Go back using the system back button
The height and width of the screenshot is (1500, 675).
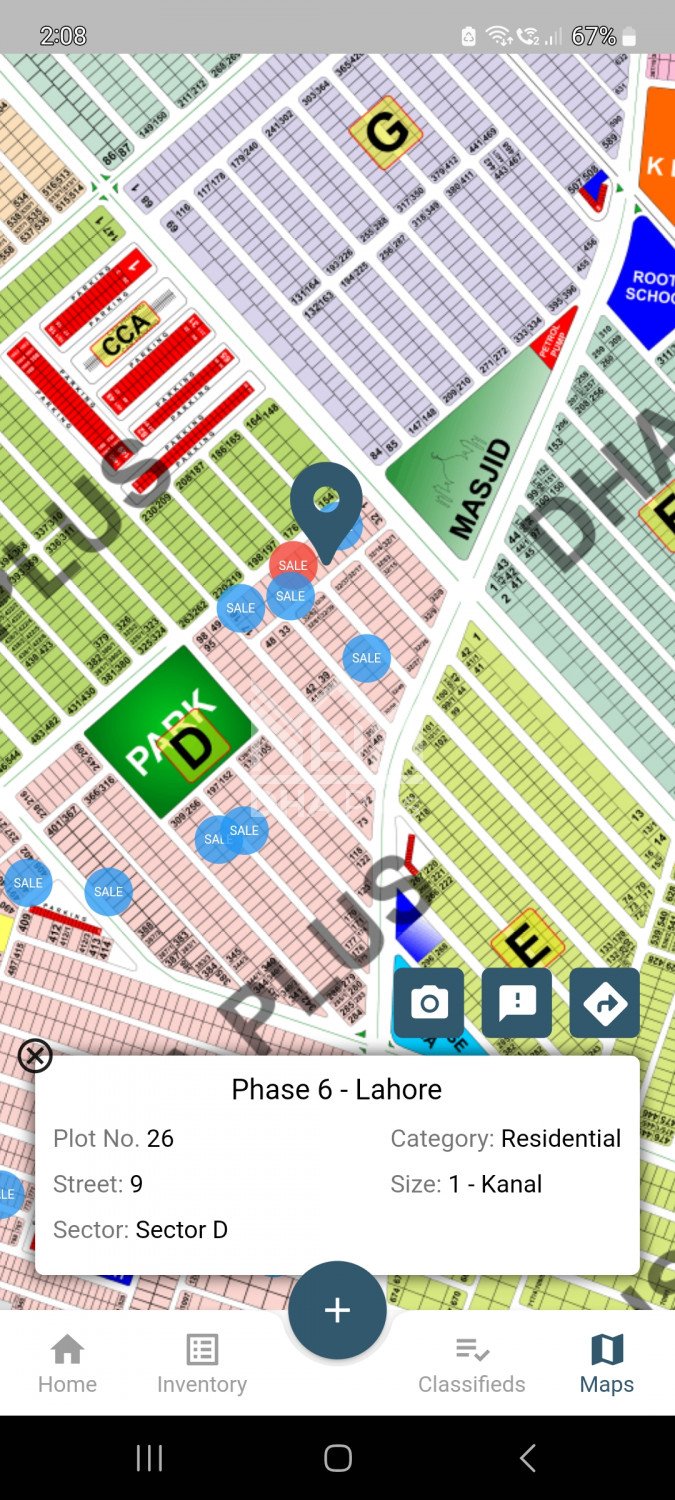click(528, 1458)
